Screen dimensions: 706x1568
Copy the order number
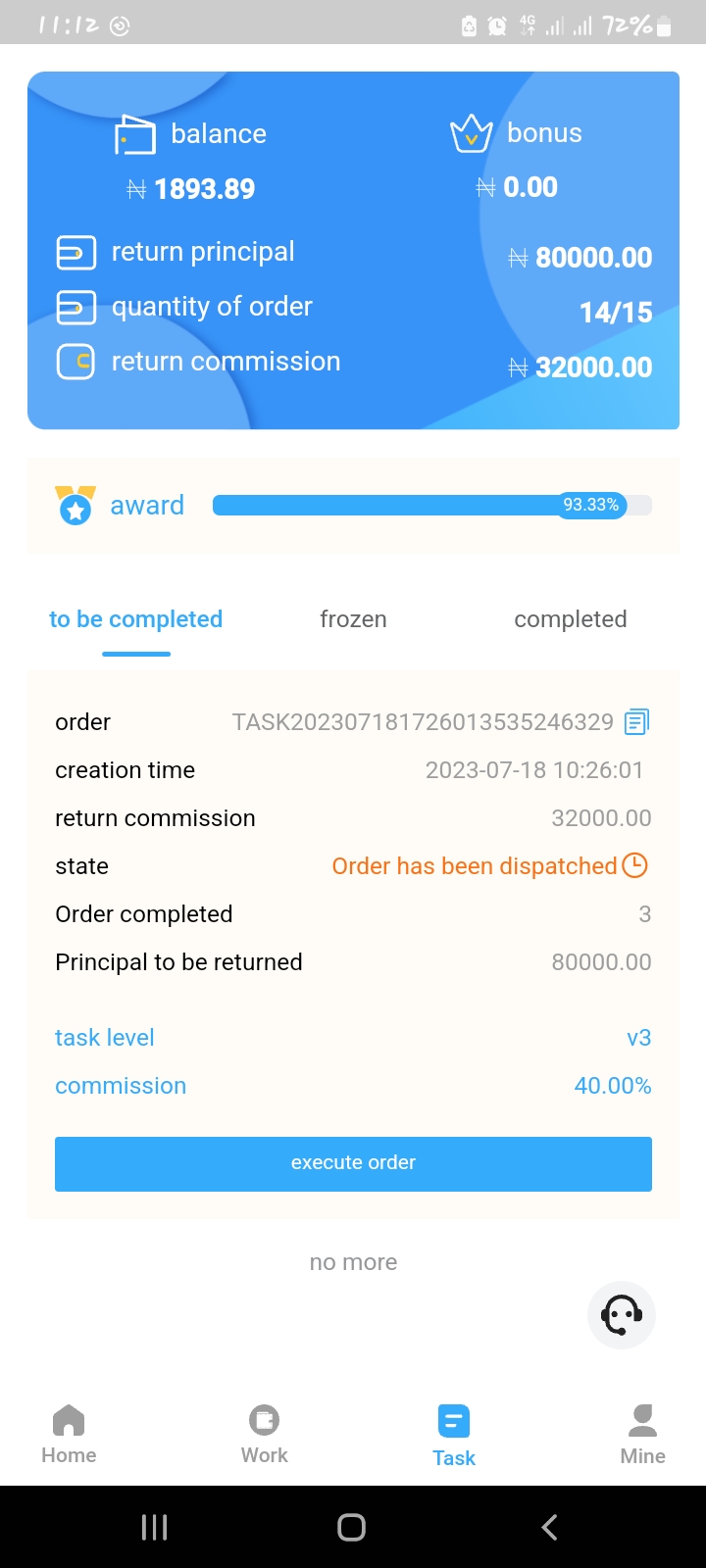tap(636, 722)
